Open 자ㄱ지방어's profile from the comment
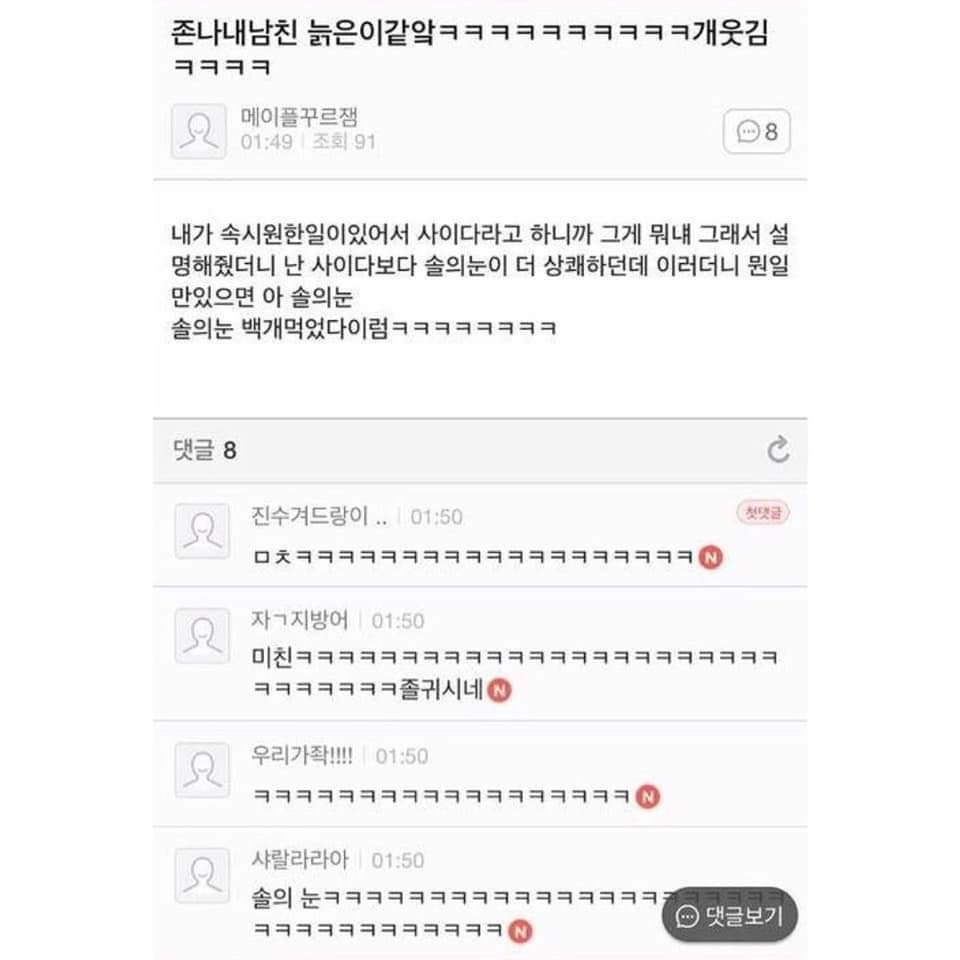Image resolution: width=960 pixels, height=960 pixels. (x=202, y=635)
